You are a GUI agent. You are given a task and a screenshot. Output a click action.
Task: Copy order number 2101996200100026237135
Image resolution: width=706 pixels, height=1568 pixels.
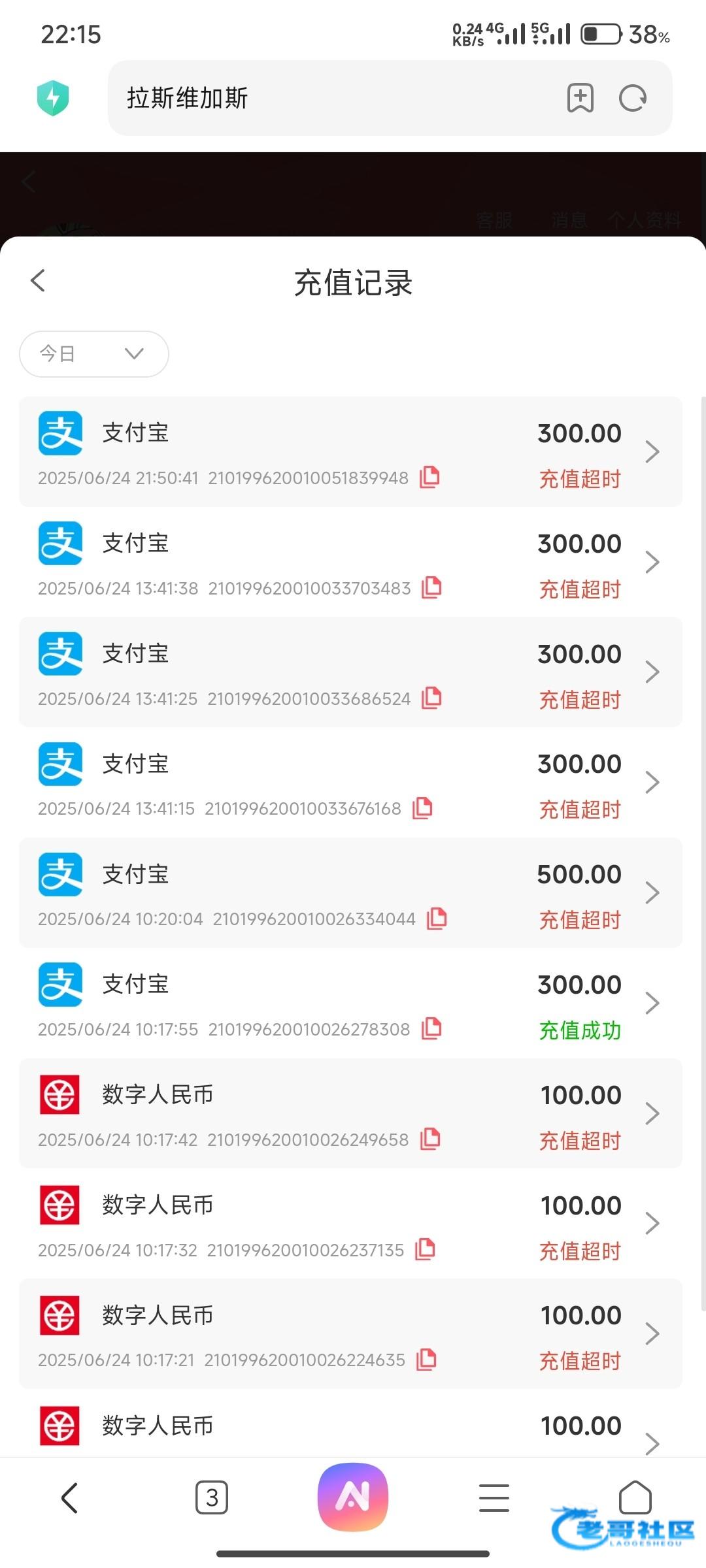pyautogui.click(x=426, y=1249)
